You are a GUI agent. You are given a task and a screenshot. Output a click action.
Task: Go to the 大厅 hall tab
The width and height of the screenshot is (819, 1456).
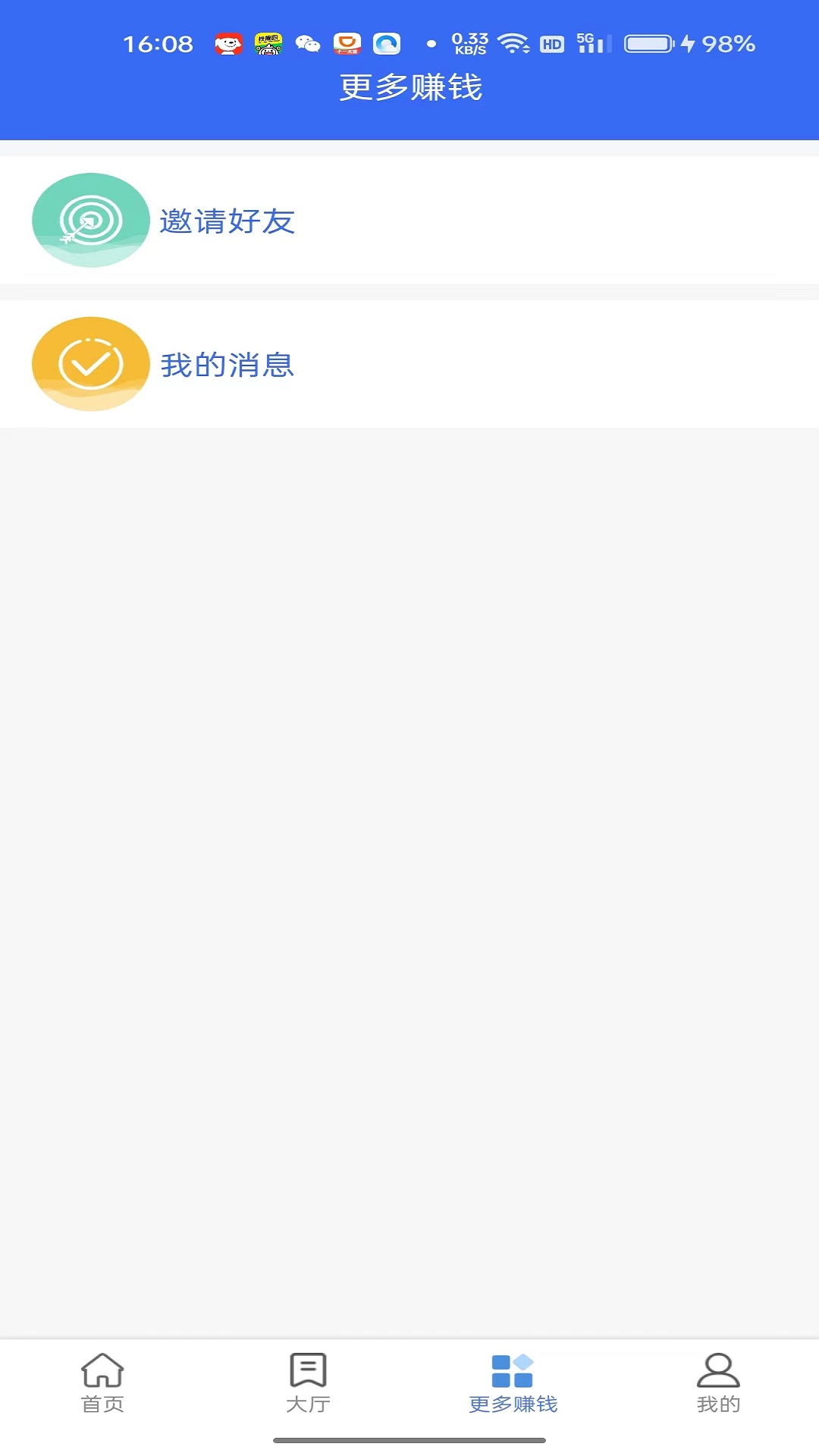[x=308, y=1383]
